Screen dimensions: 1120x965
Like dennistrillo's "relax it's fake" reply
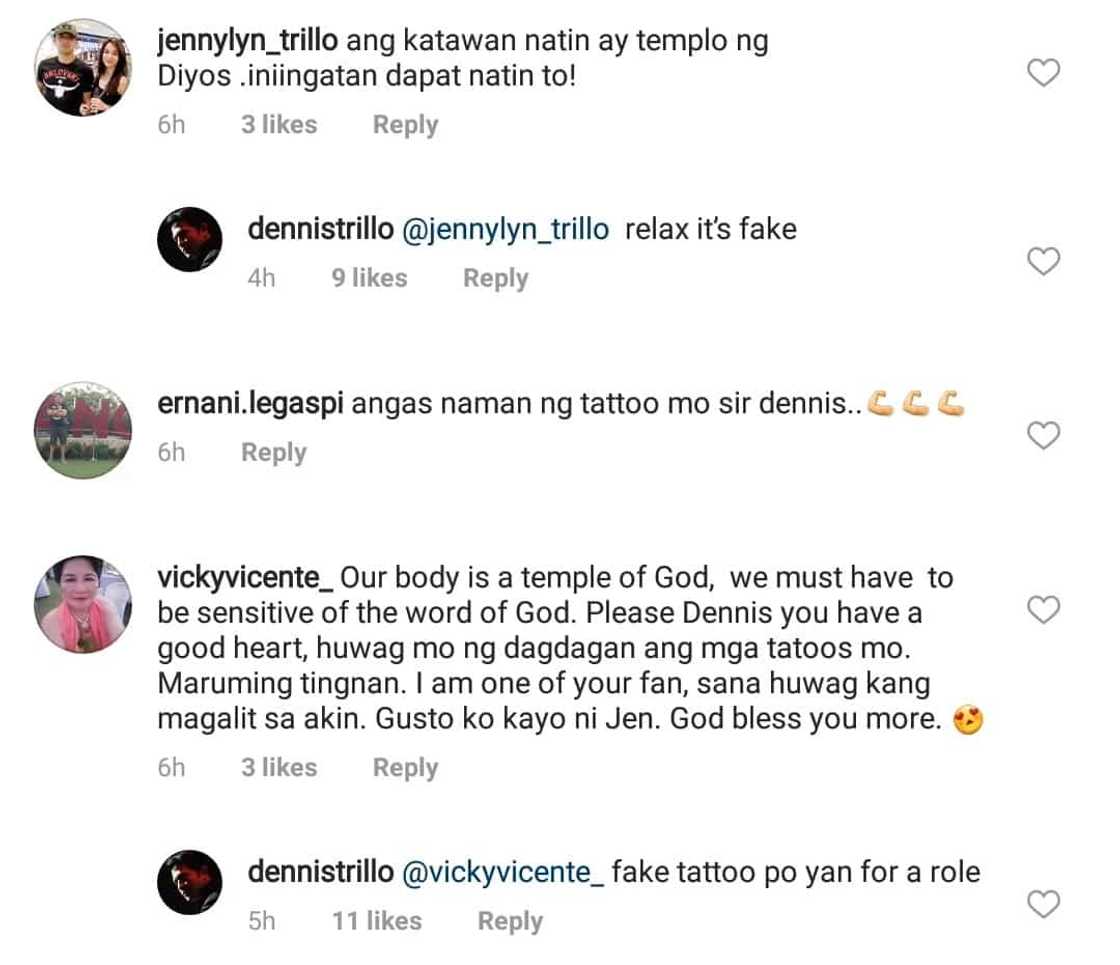coord(1044,262)
